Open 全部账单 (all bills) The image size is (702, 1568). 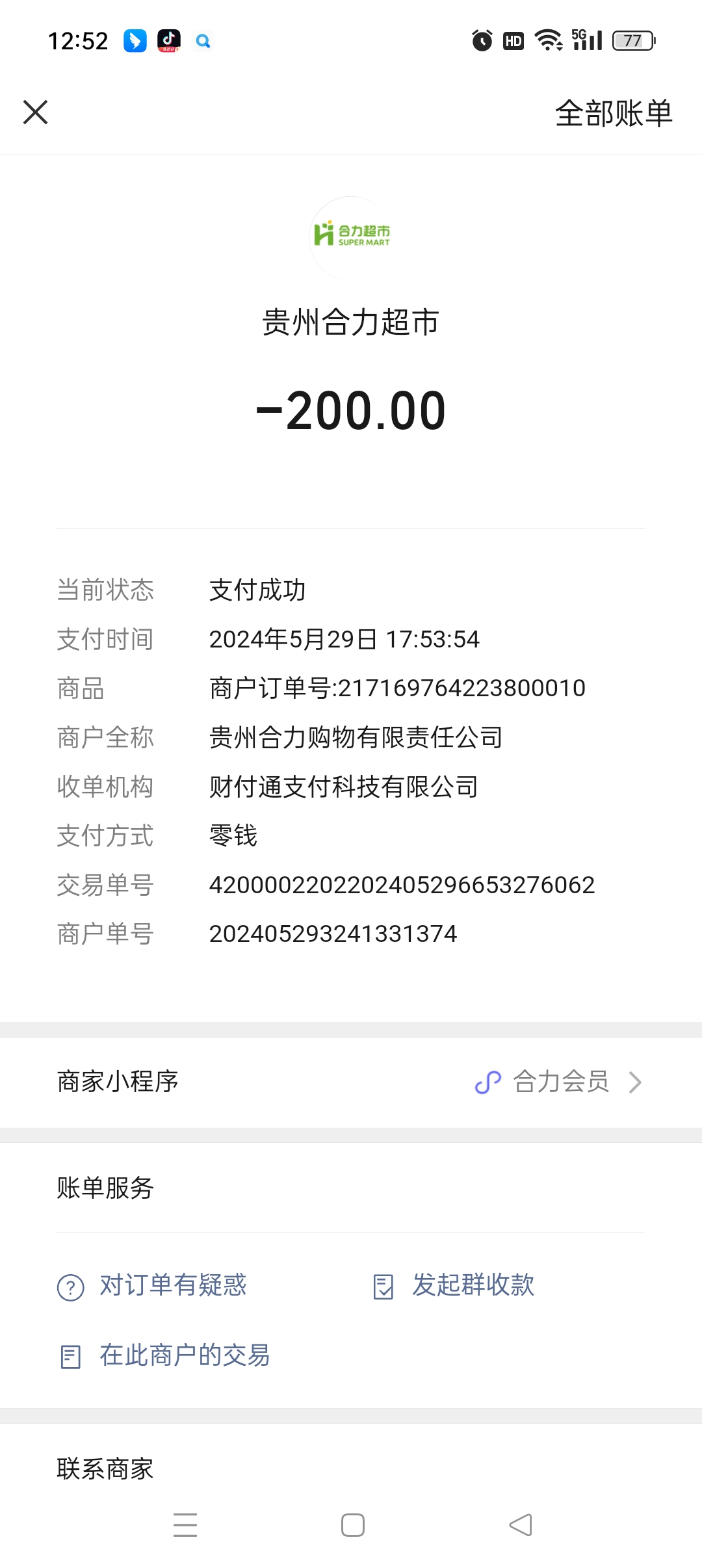(613, 113)
